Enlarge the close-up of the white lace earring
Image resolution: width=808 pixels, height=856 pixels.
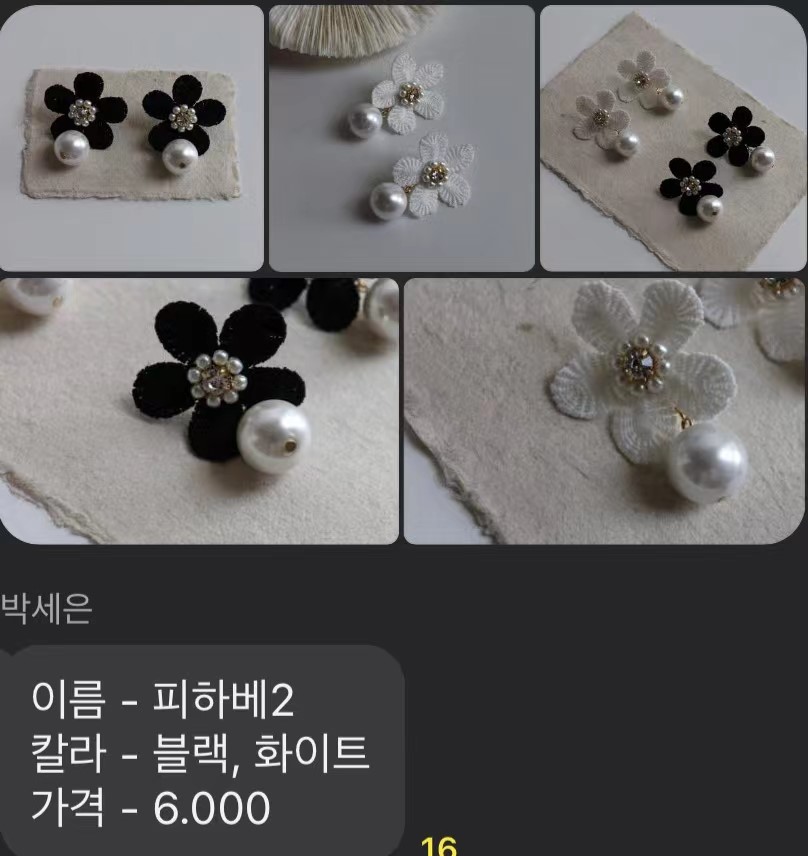(604, 411)
